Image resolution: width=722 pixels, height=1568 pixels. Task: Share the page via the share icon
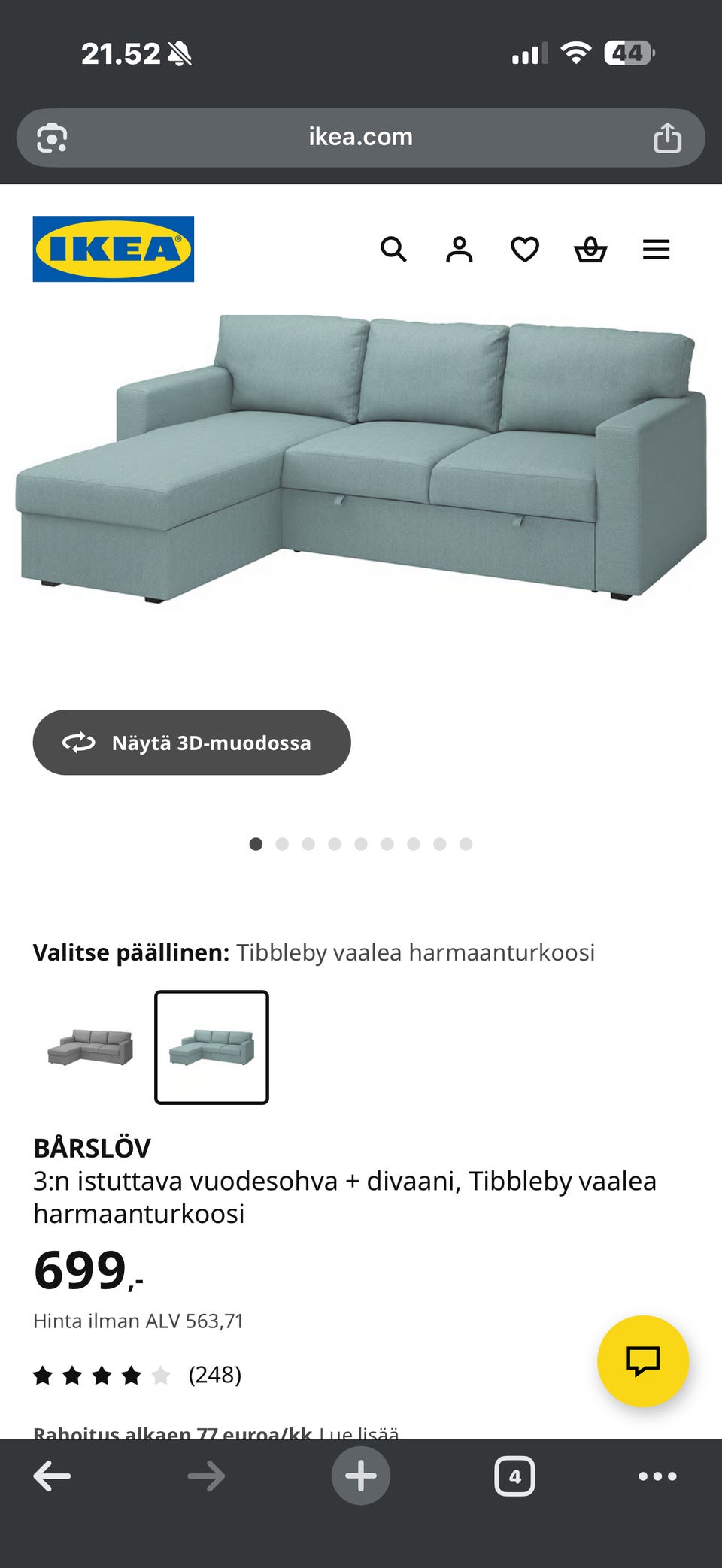pyautogui.click(x=668, y=137)
